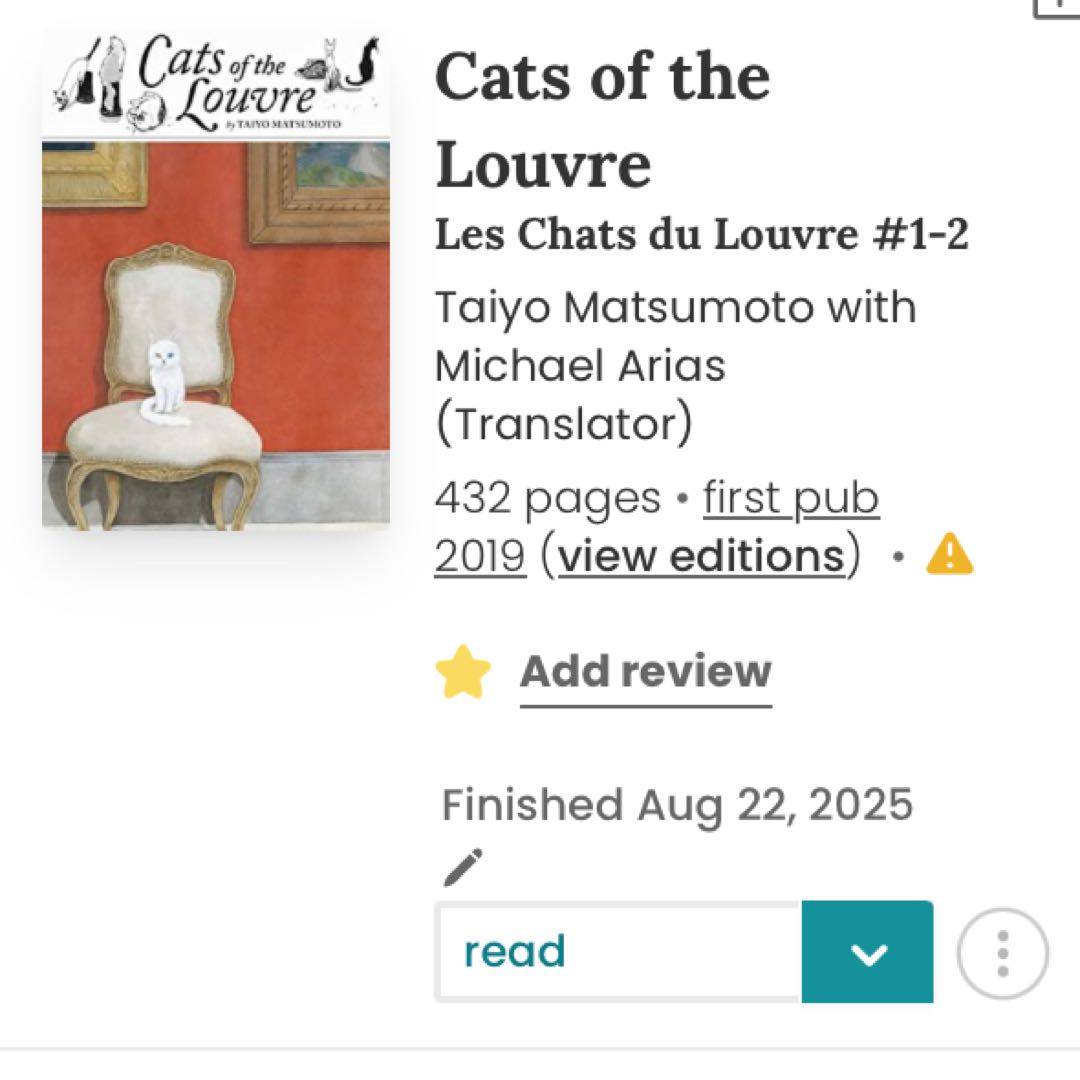Expand the read status dropdown arrow

tap(867, 952)
